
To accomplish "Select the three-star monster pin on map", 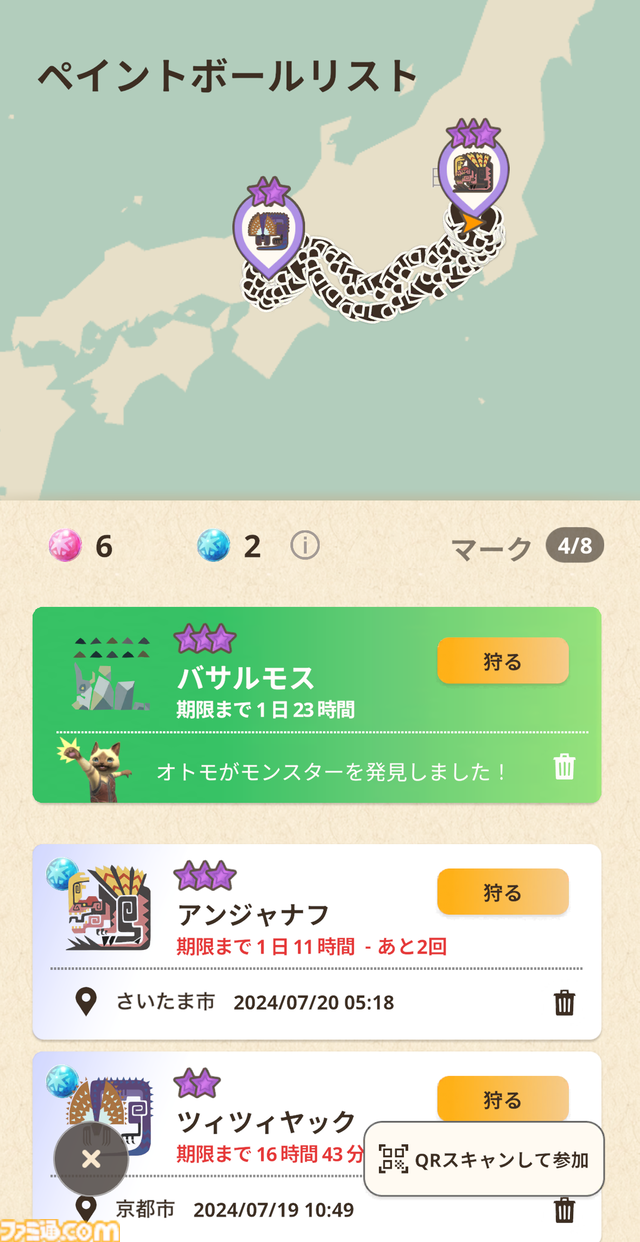I will coord(473,168).
